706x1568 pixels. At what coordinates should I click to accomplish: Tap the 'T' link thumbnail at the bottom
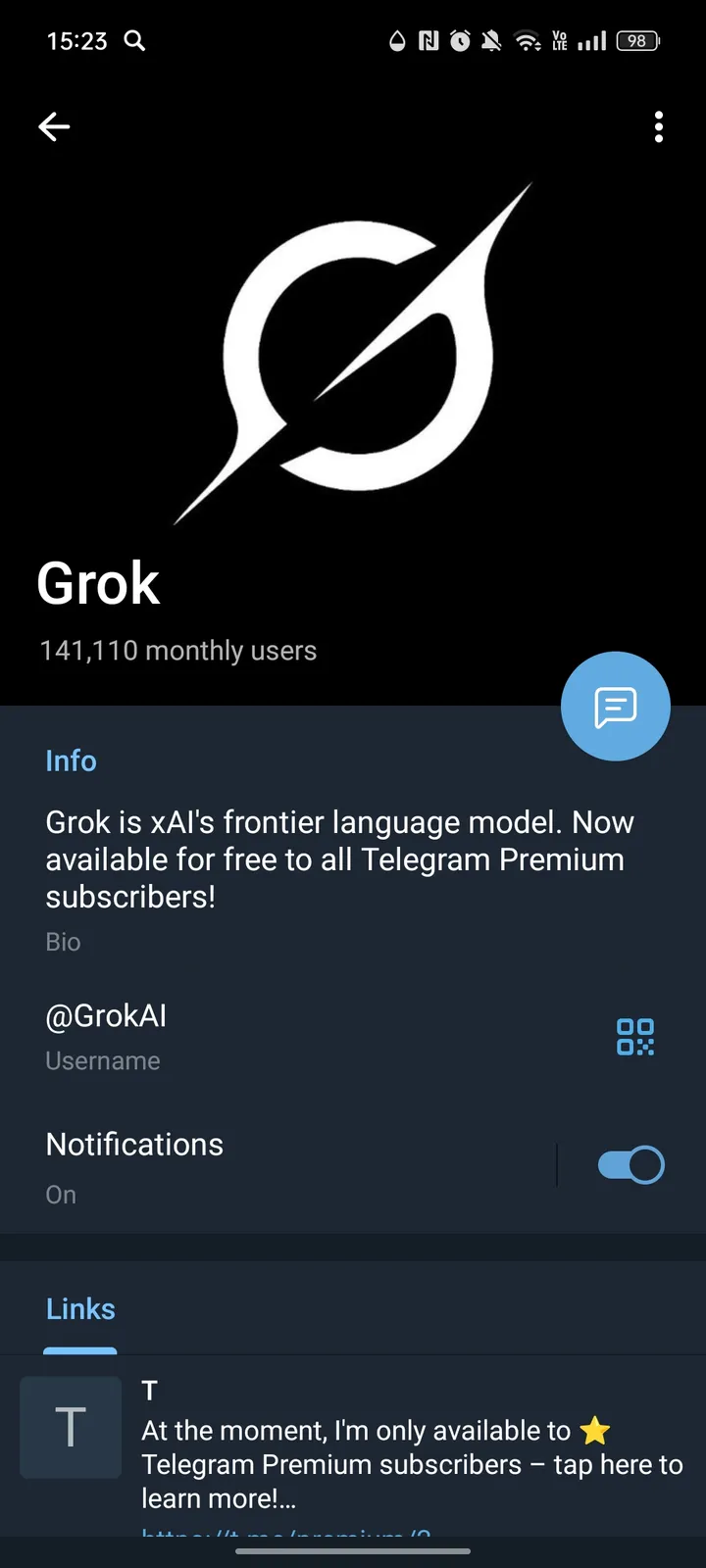[x=70, y=1427]
